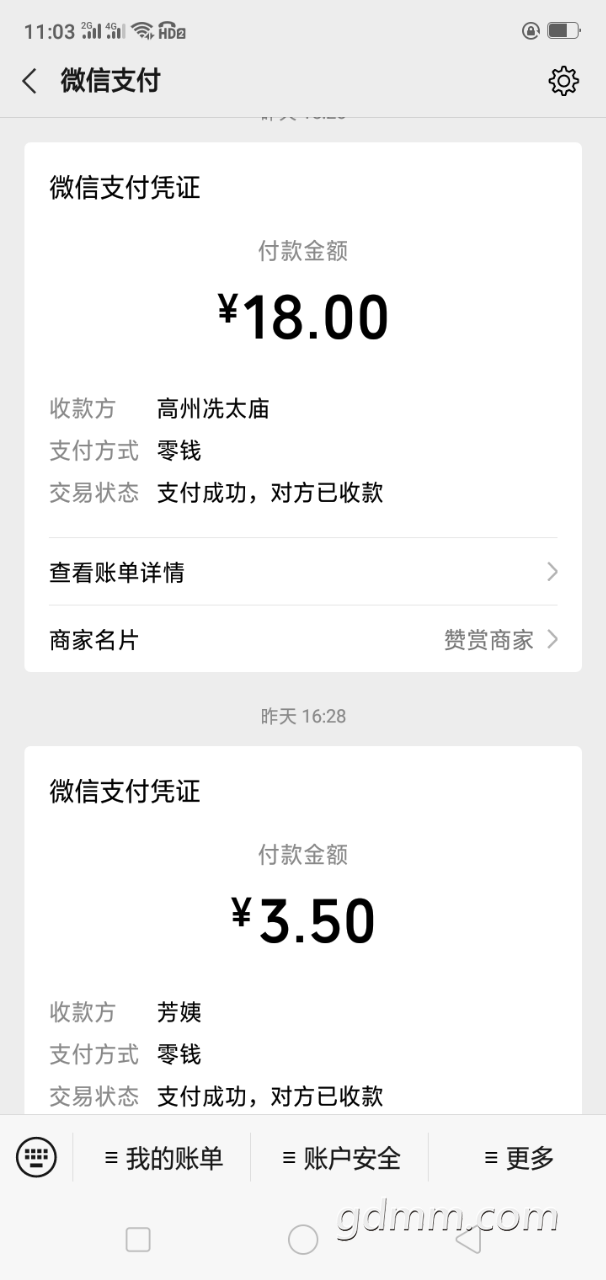Open the recent apps view
606x1280 pixels.
coord(138,1240)
